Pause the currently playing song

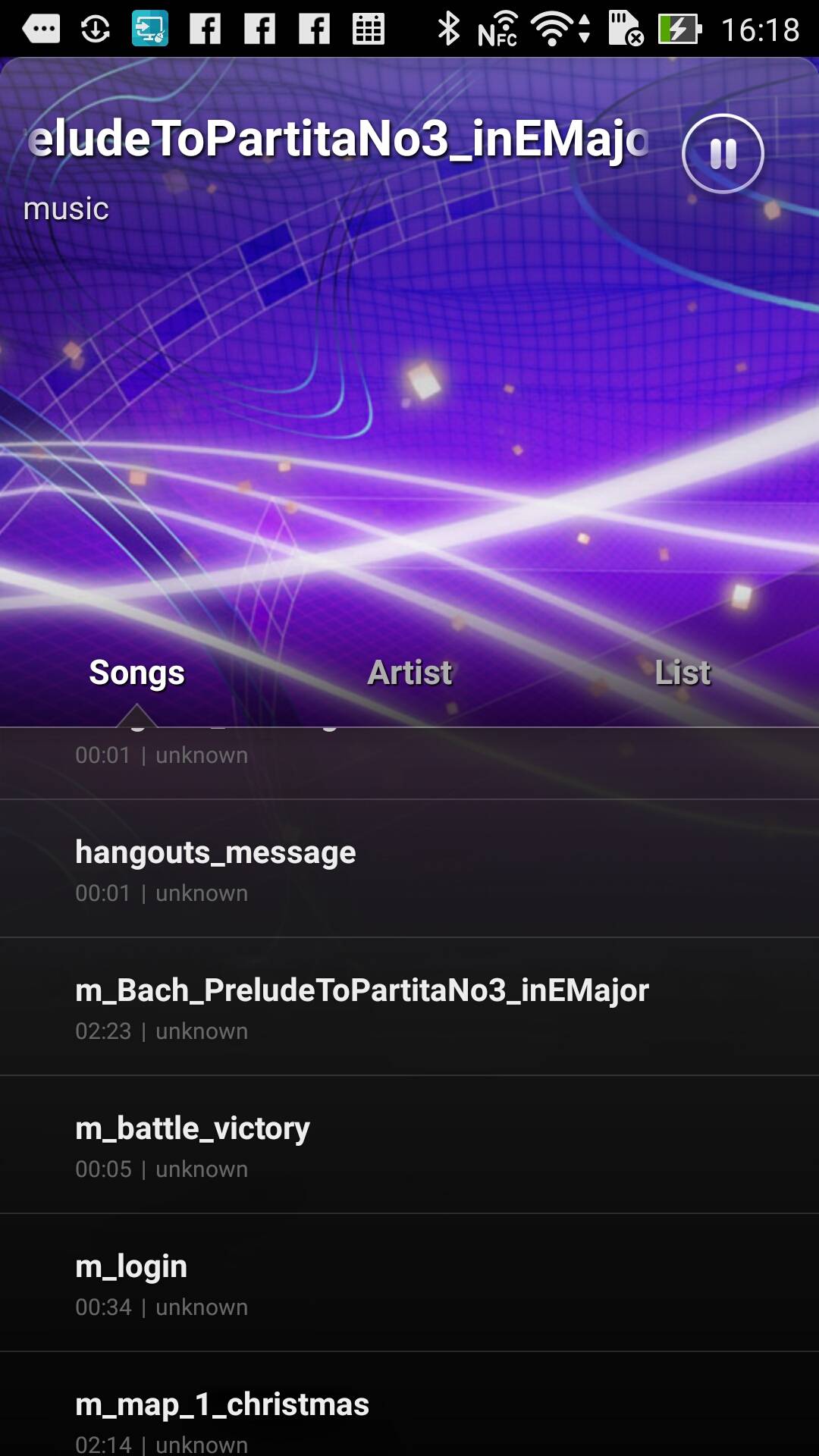click(x=723, y=154)
